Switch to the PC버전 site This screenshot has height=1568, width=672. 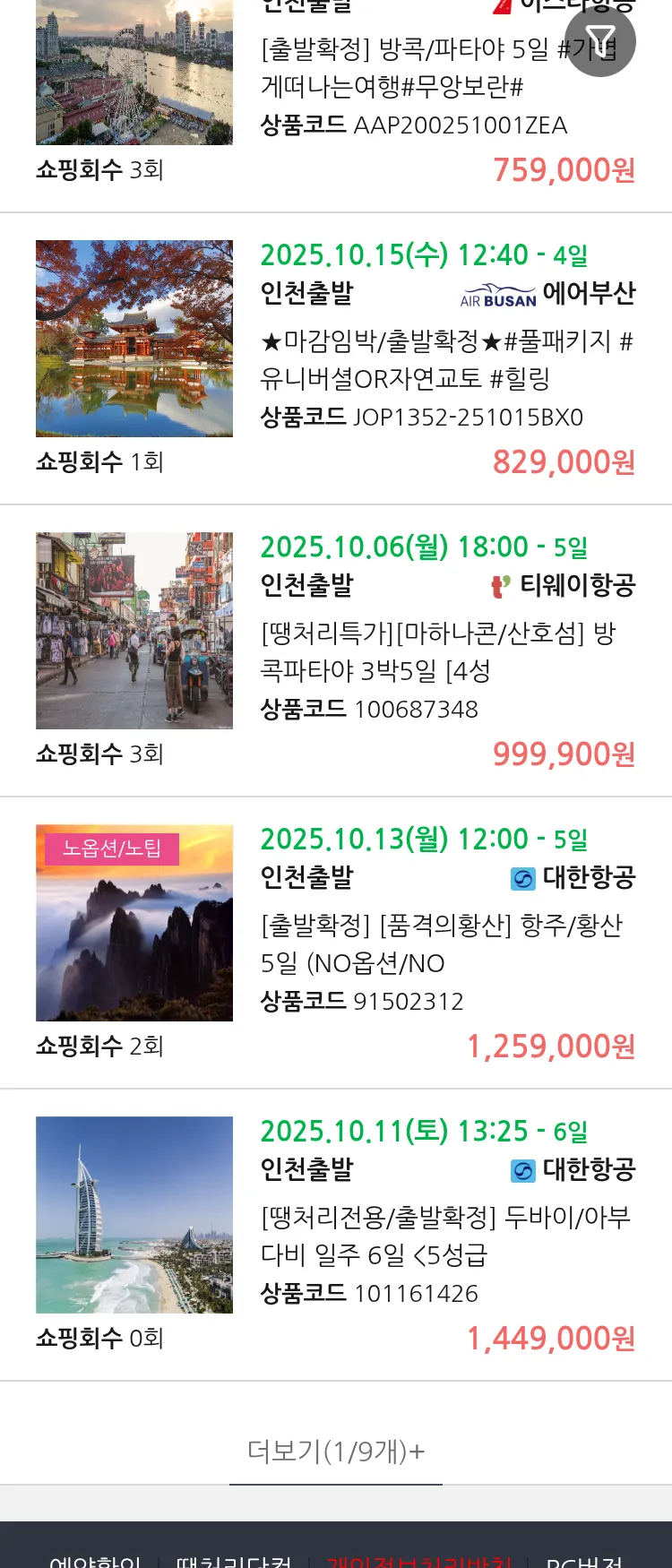point(584,1561)
